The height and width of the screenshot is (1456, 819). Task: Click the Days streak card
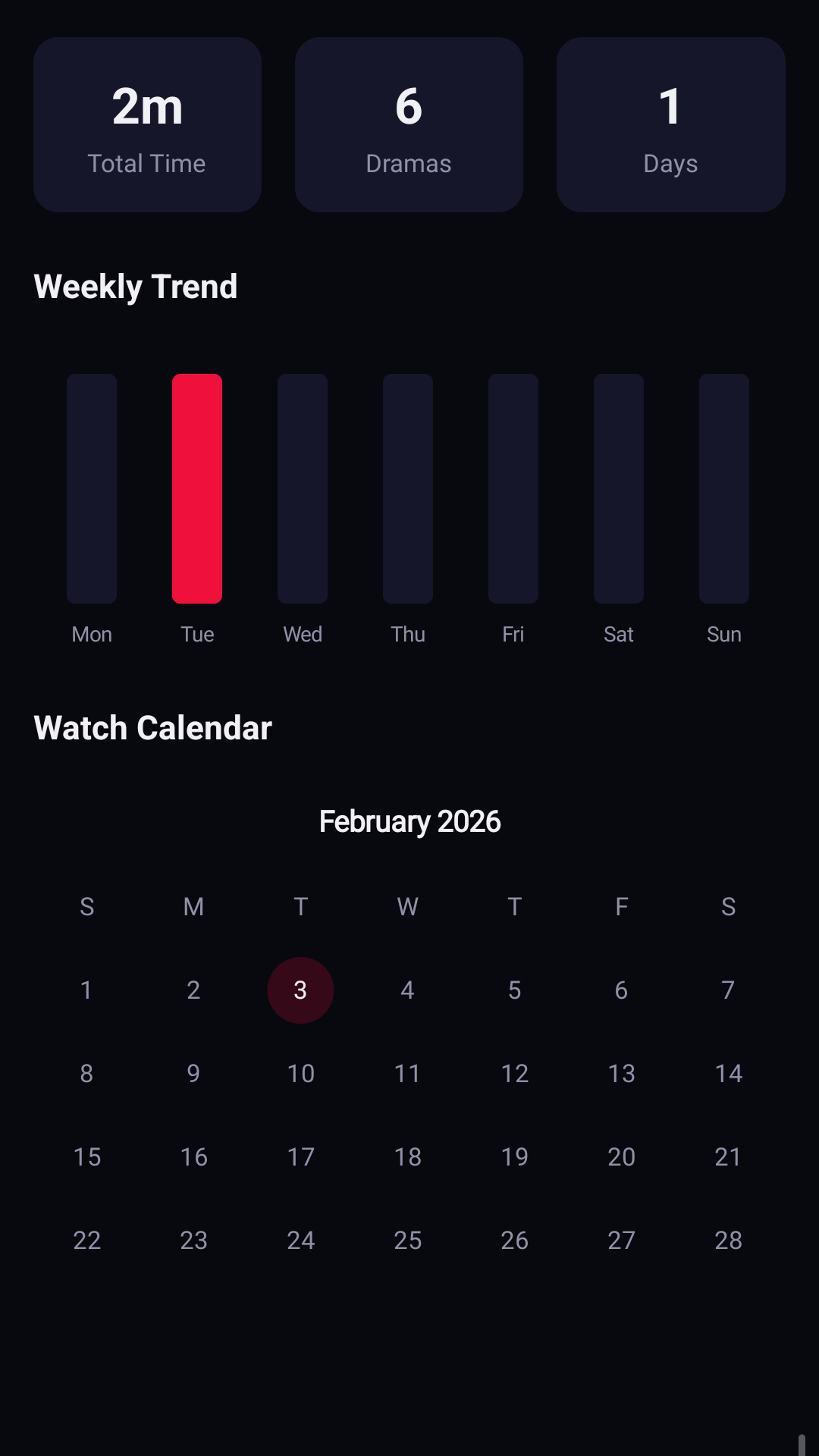[670, 124]
